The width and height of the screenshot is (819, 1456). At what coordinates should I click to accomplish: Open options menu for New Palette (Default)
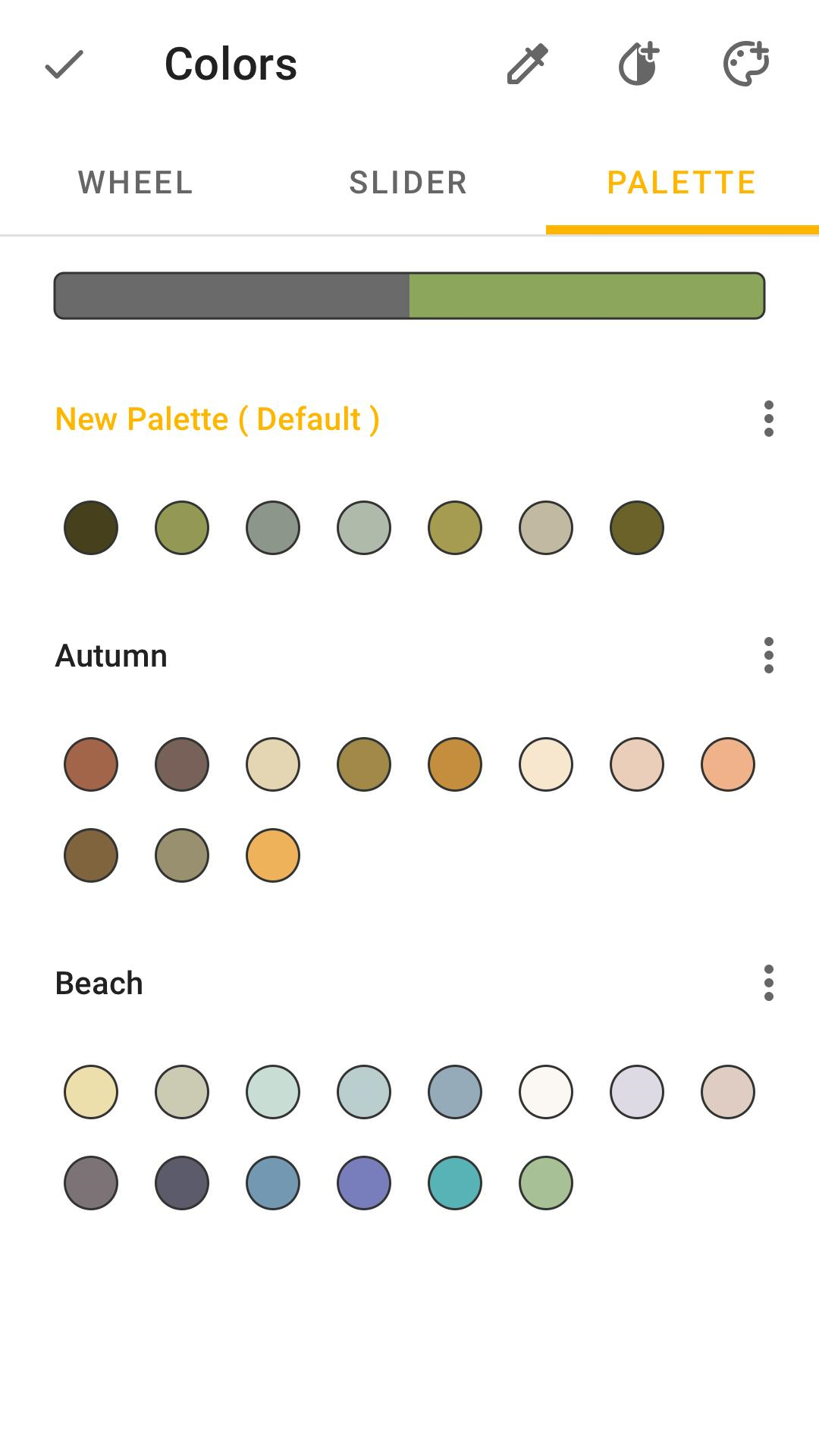[768, 419]
